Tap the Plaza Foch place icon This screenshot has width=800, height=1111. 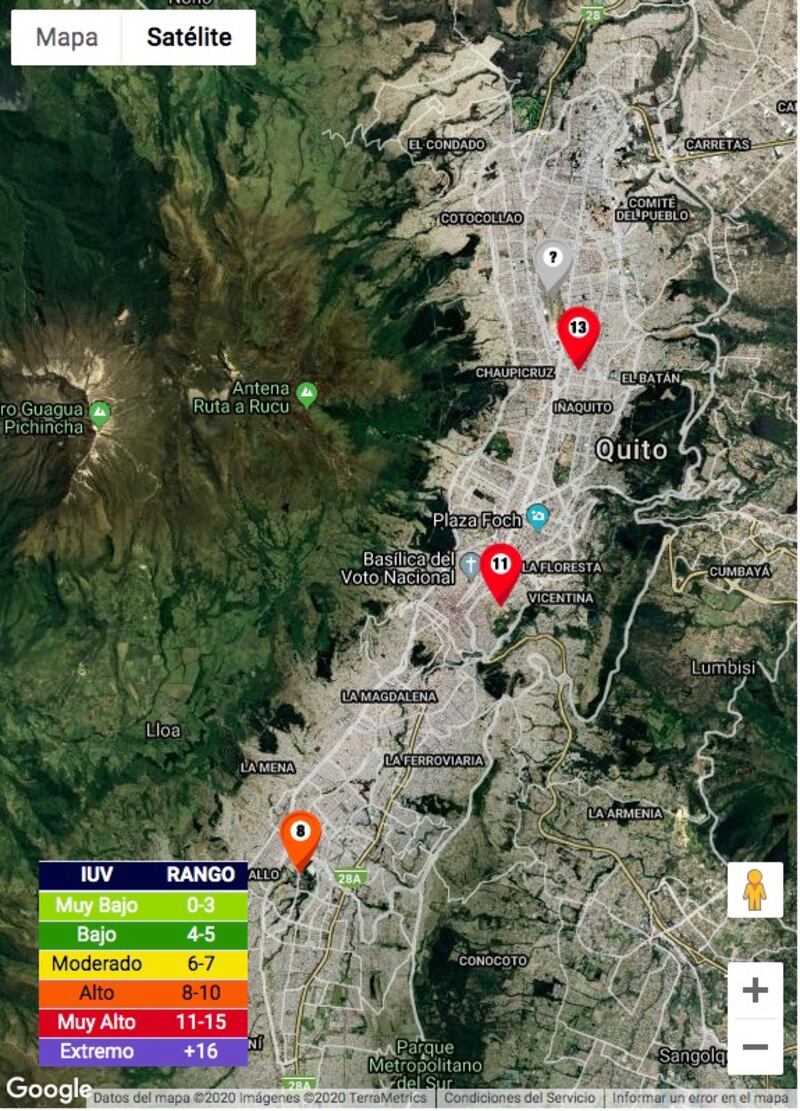pos(538,519)
